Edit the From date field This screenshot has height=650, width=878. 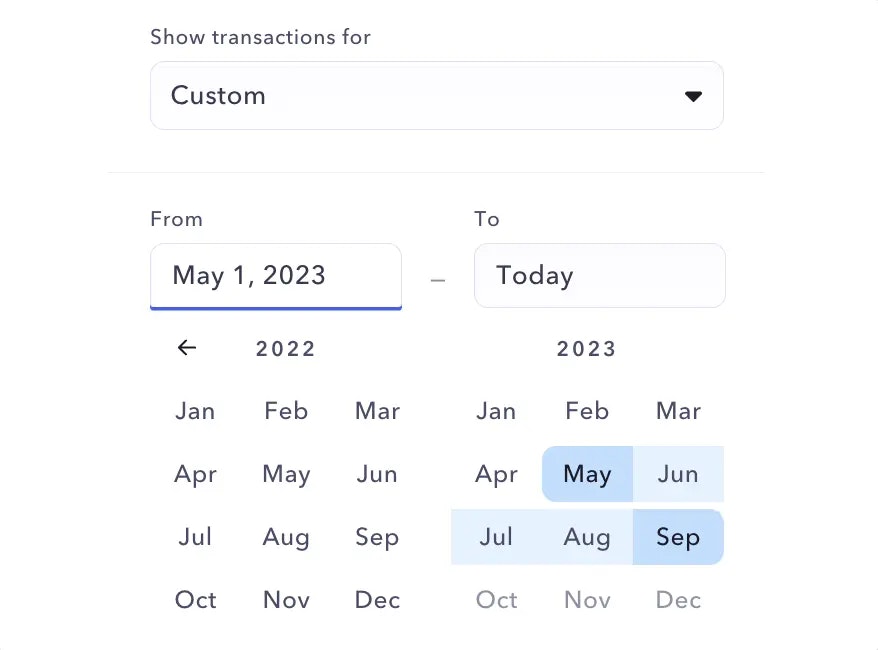click(276, 276)
